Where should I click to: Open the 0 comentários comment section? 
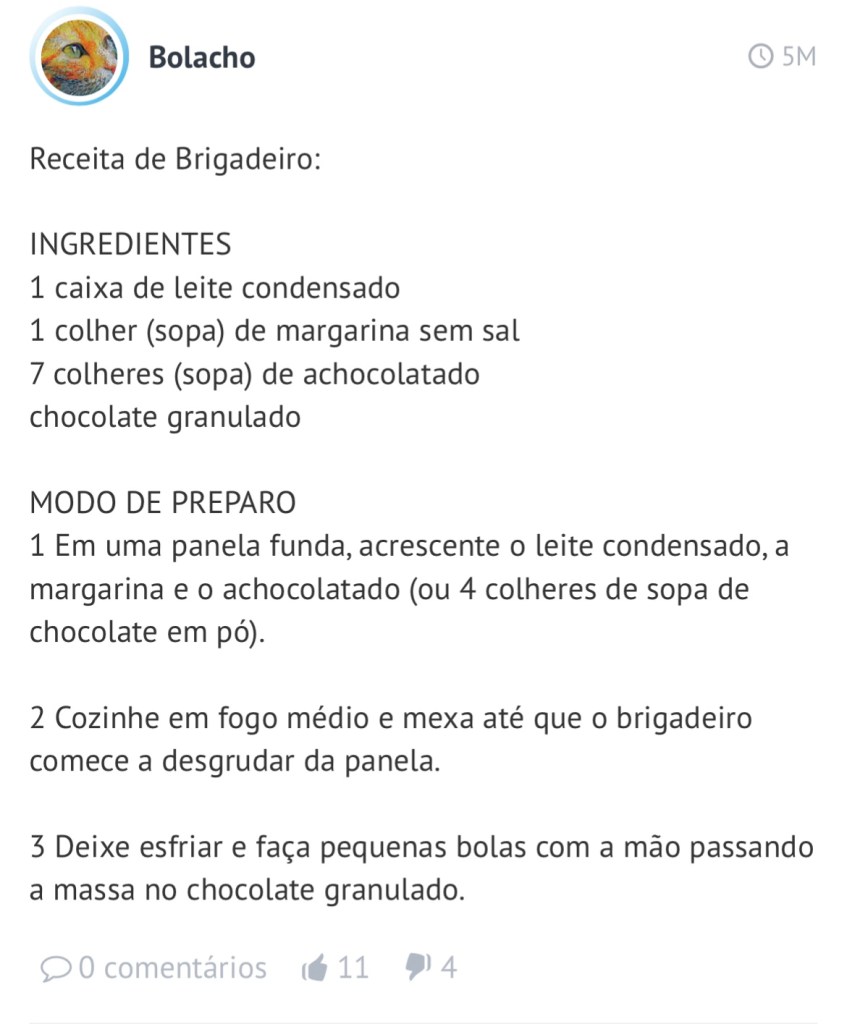(154, 968)
